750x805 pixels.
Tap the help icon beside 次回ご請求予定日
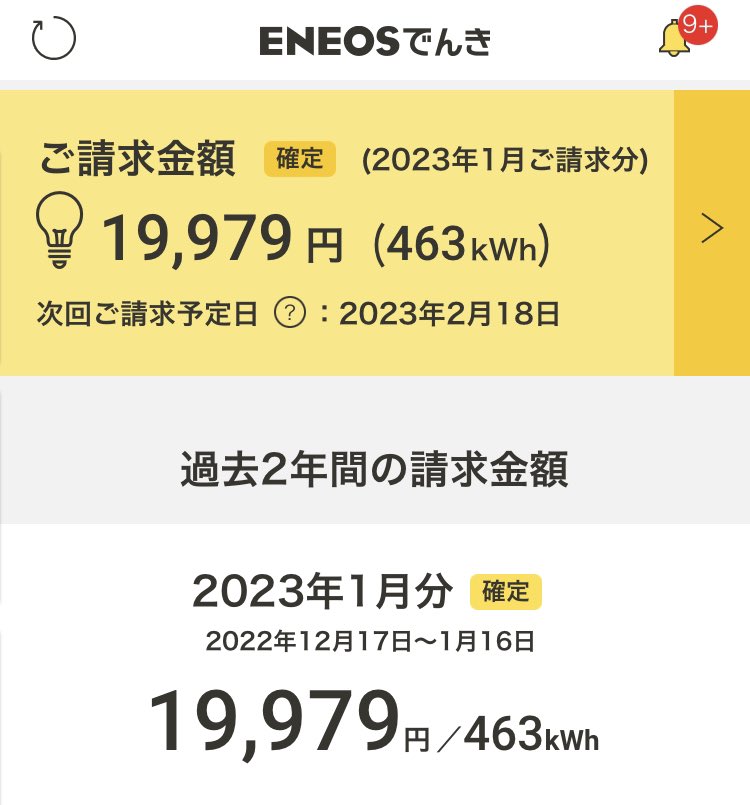point(289,314)
